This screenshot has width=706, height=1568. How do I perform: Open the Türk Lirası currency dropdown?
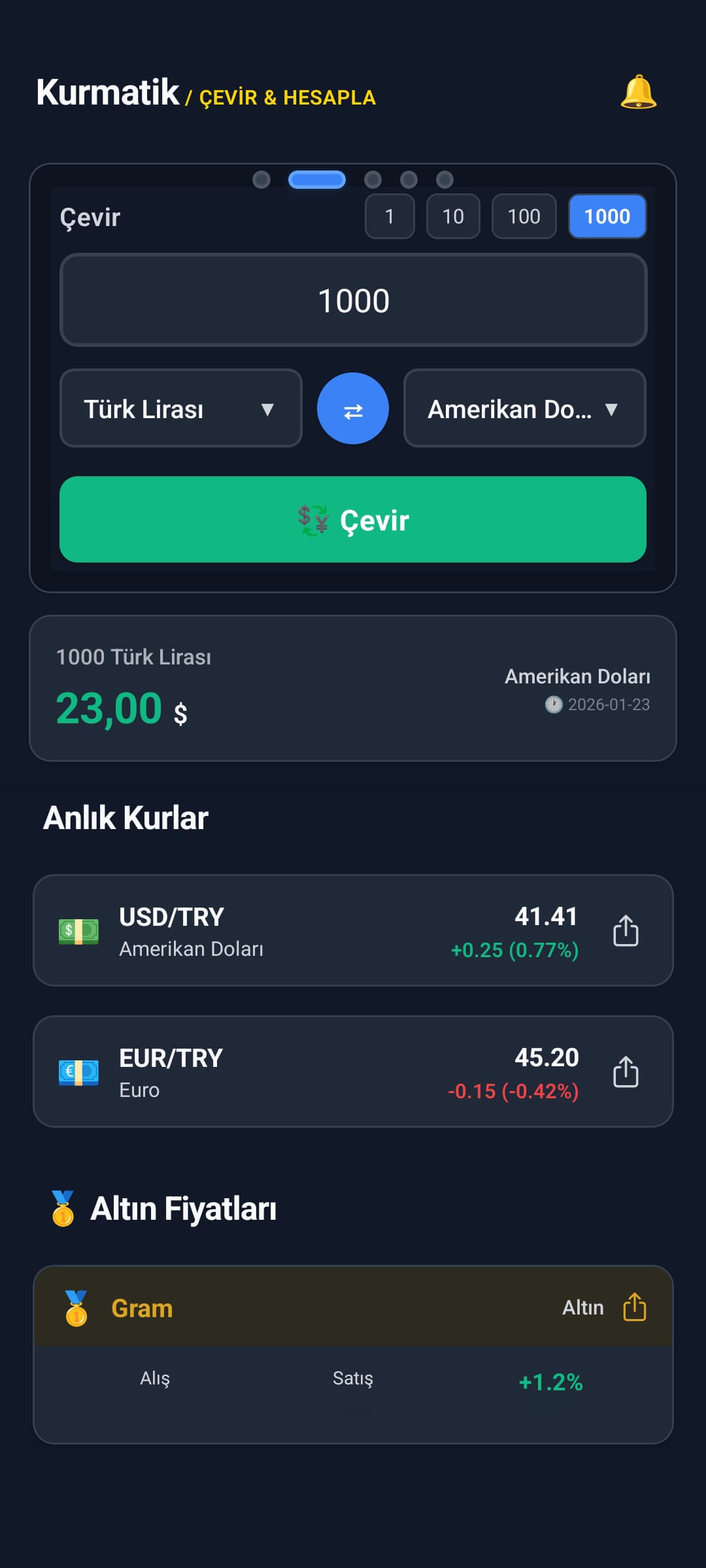pyautogui.click(x=180, y=408)
